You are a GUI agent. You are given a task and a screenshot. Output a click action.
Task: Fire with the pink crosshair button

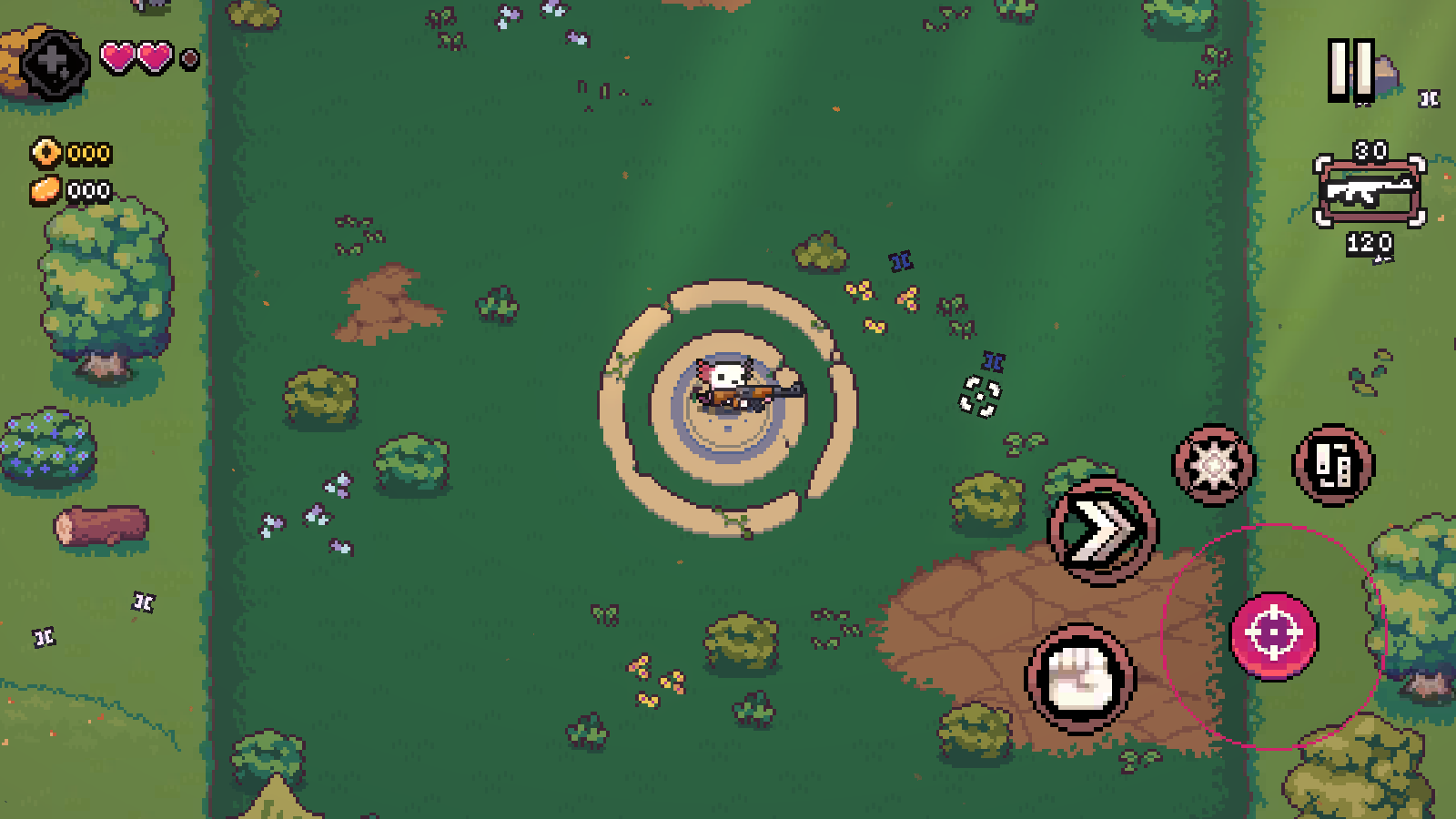[x=1273, y=634]
